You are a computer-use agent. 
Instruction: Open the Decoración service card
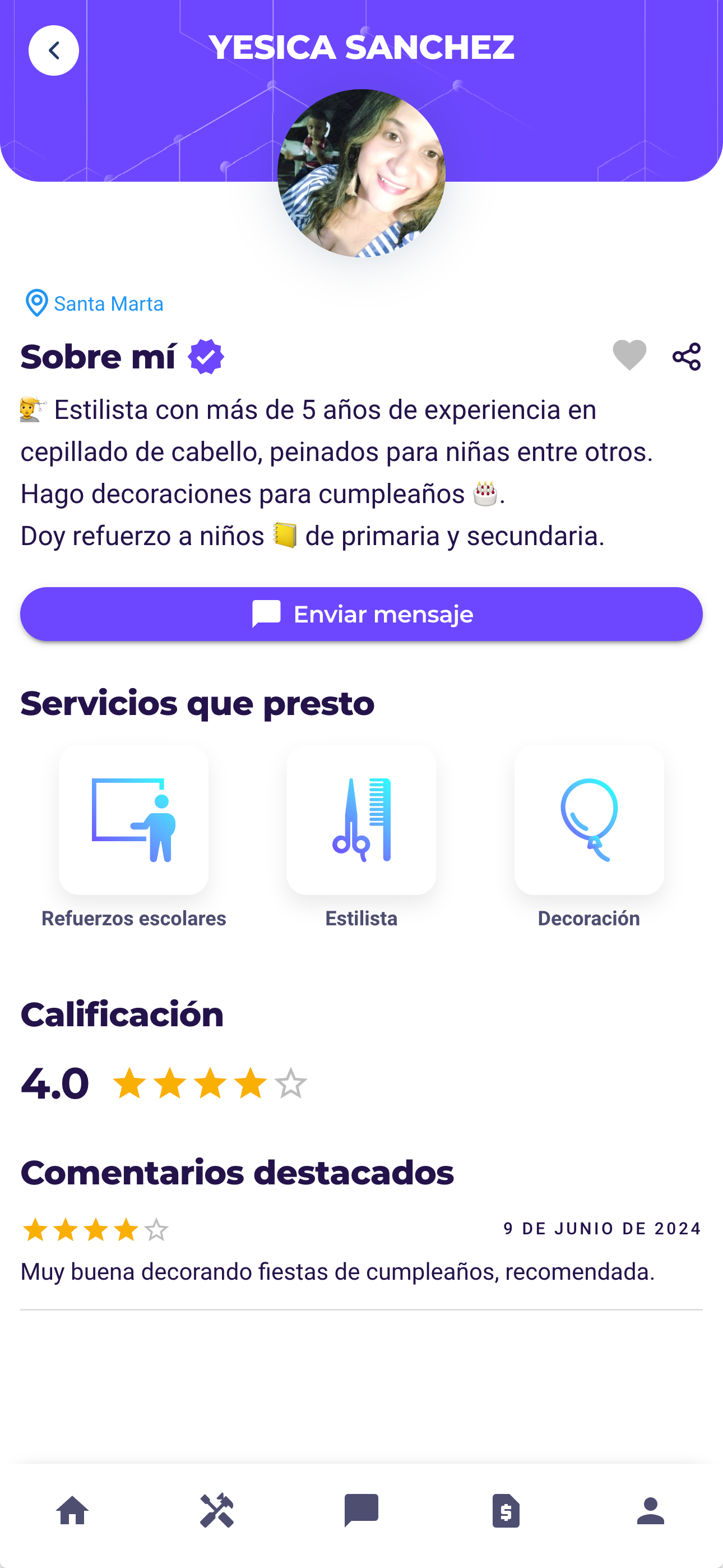tap(588, 820)
